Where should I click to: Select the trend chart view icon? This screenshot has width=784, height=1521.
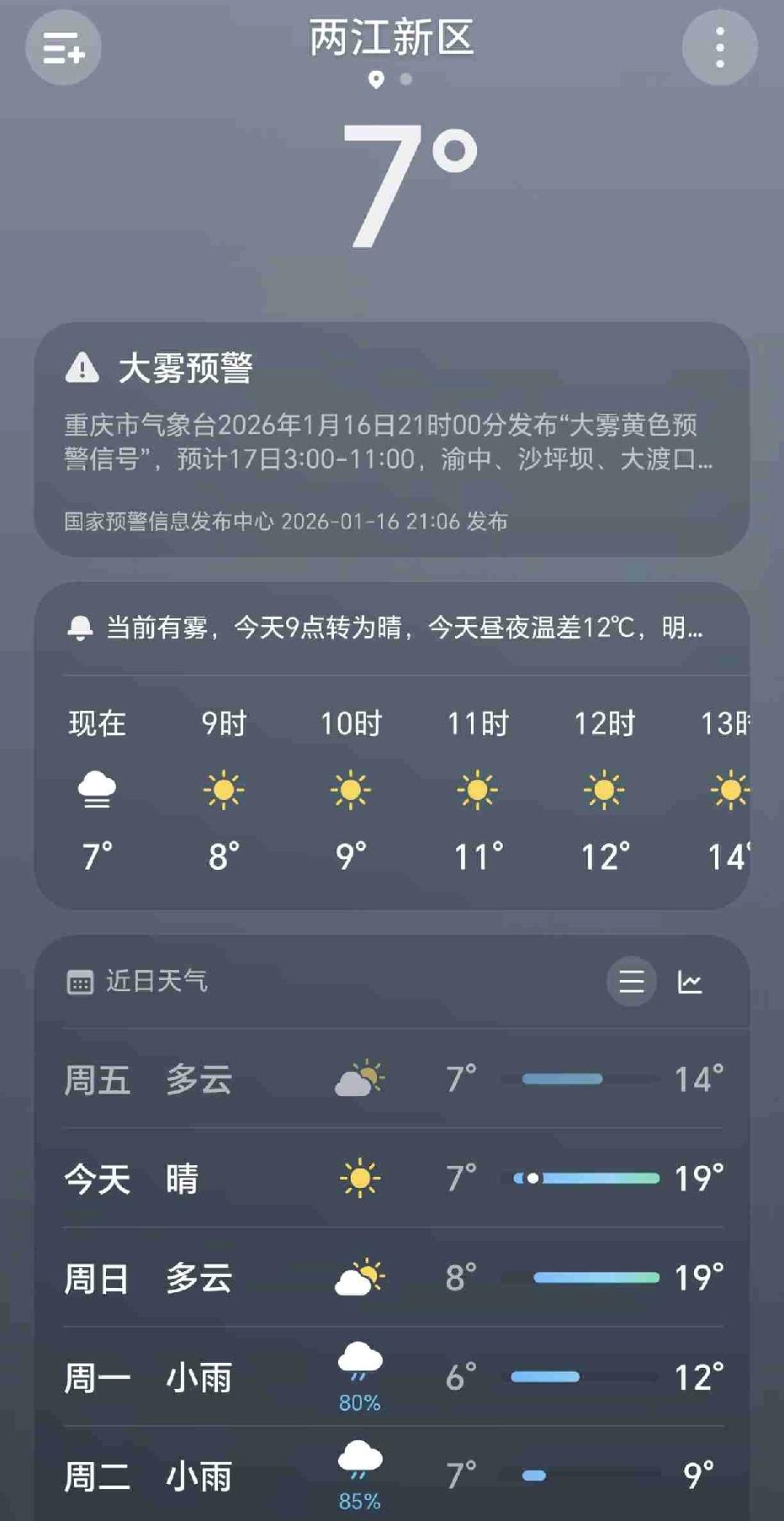691,982
